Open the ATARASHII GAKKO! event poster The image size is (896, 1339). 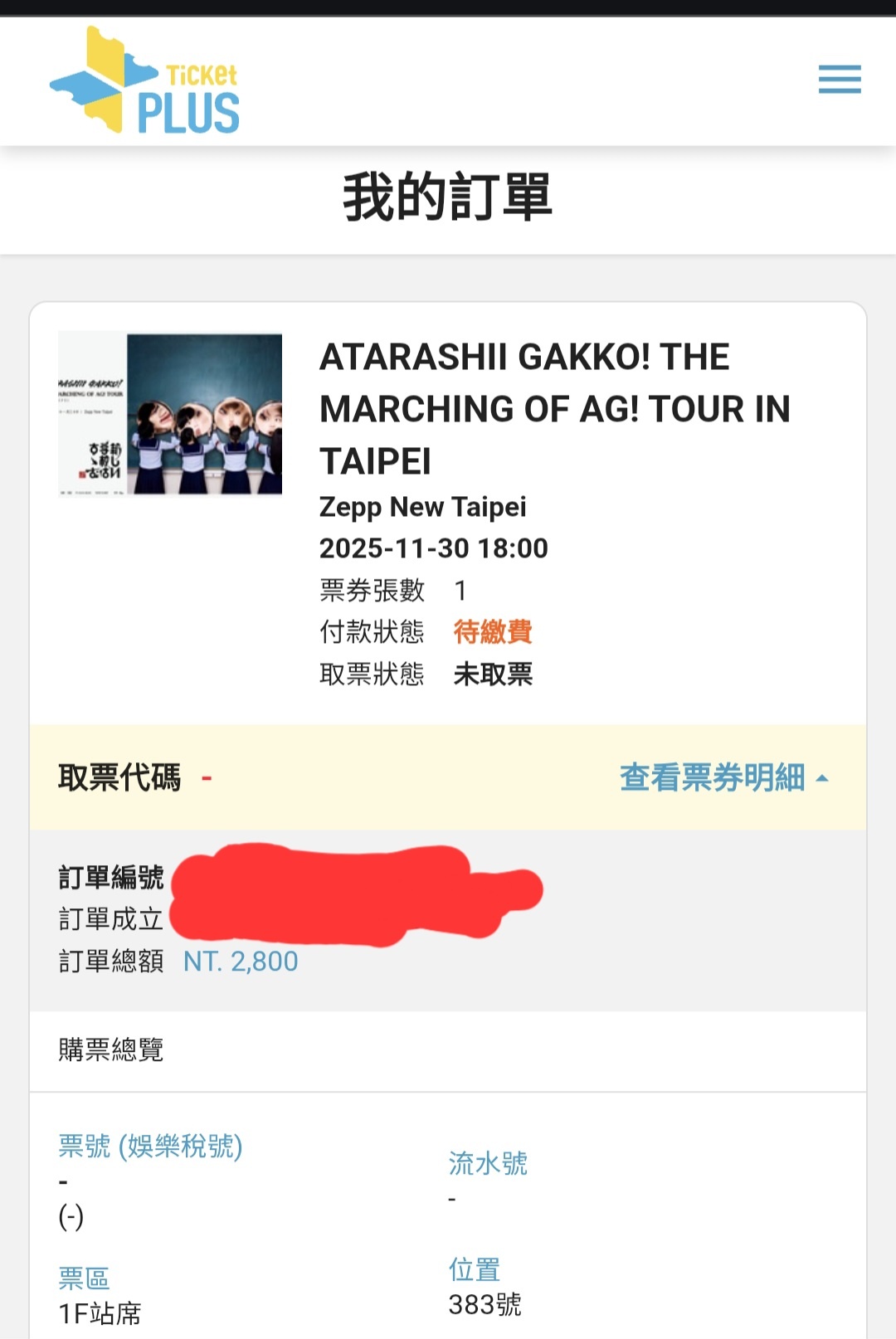pyautogui.click(x=170, y=413)
